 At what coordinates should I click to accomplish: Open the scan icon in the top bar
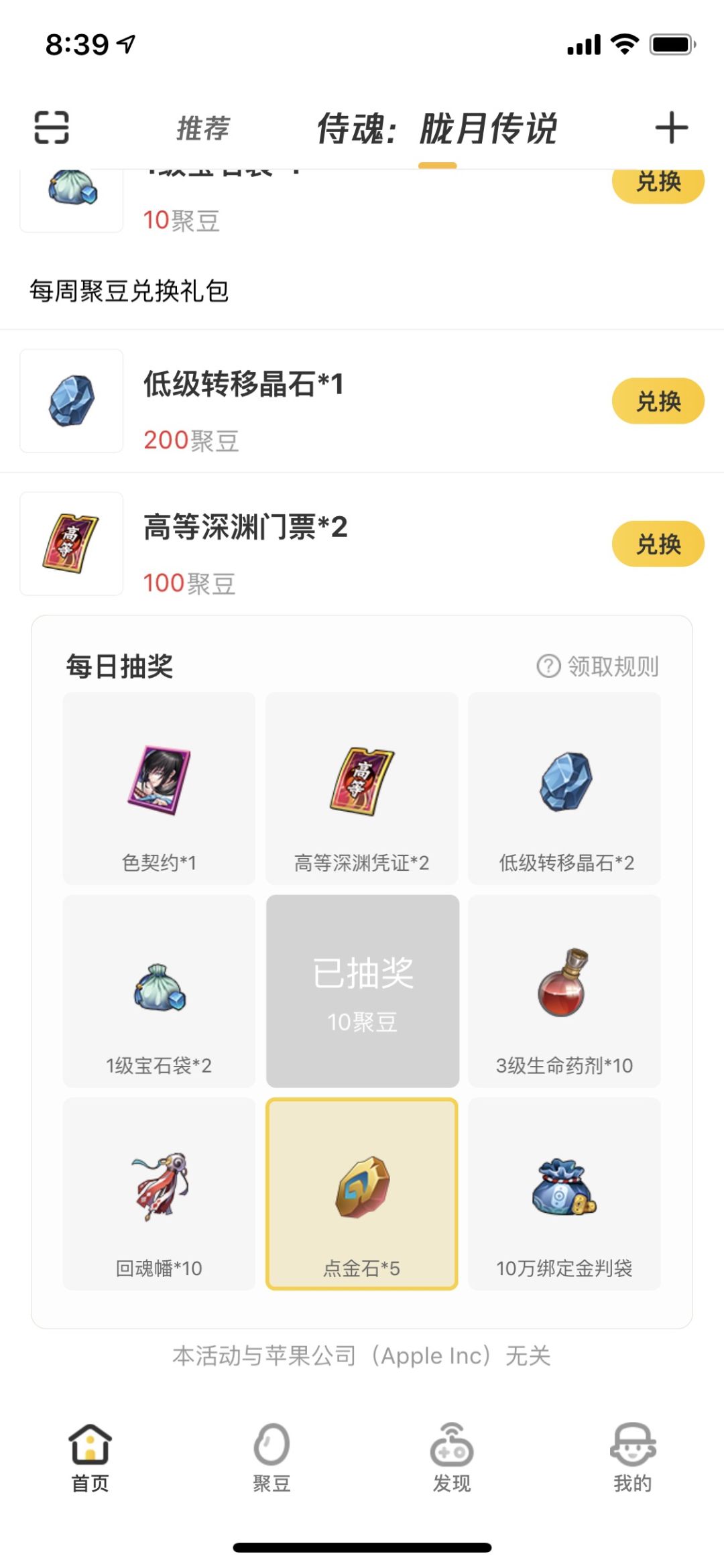pyautogui.click(x=52, y=127)
